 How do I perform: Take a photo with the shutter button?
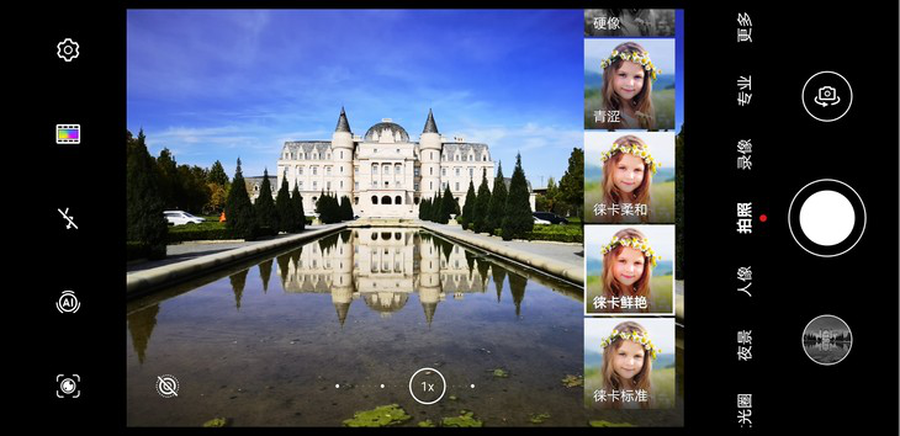click(826, 216)
